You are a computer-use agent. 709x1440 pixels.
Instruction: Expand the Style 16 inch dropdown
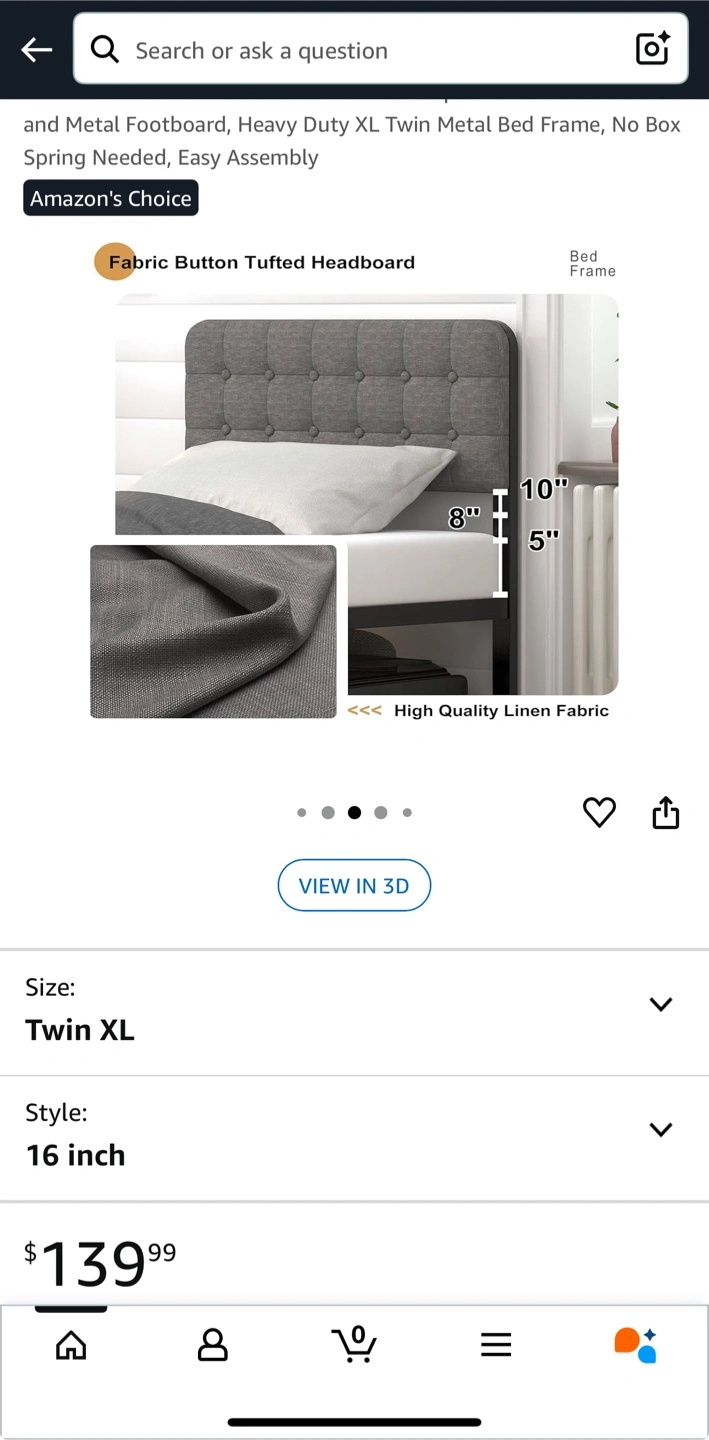pyautogui.click(x=354, y=1138)
